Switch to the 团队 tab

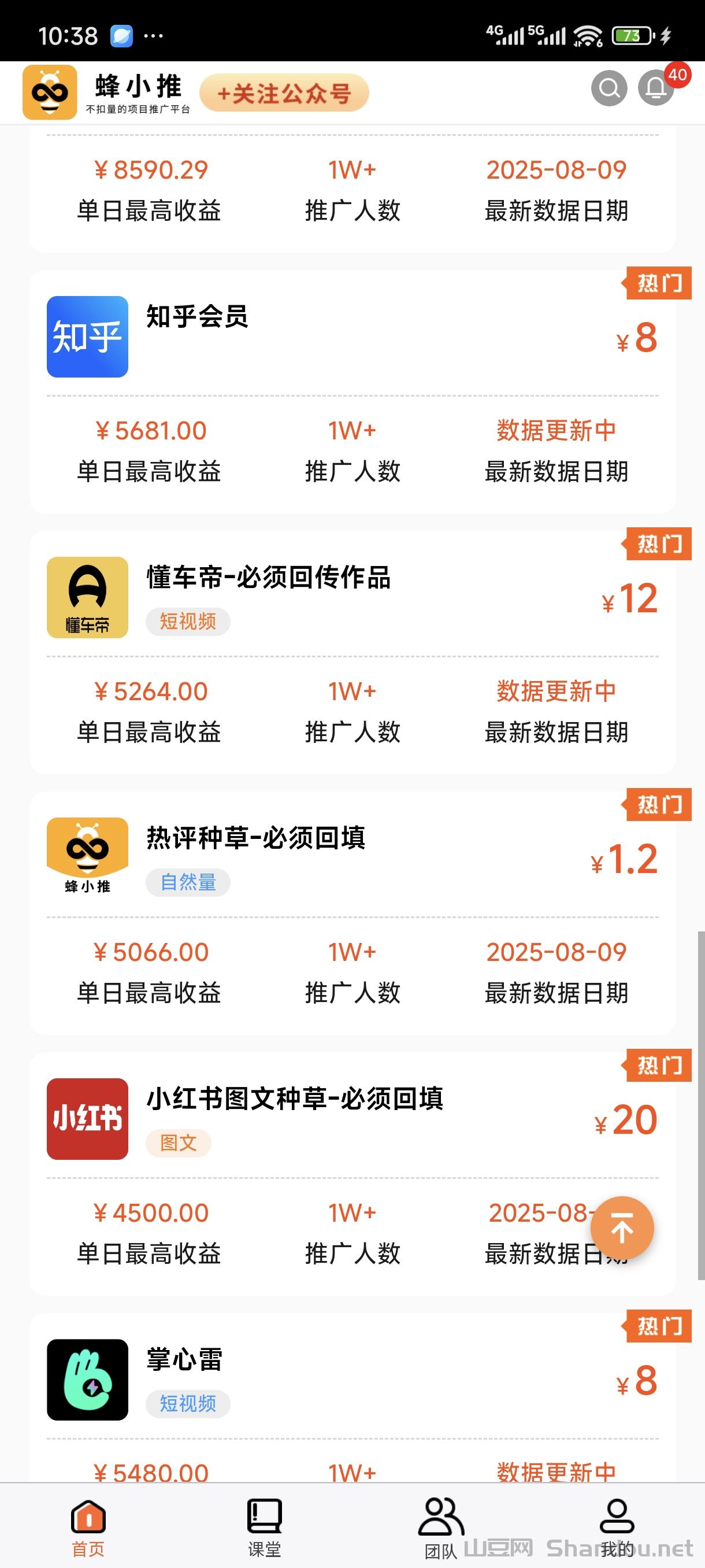point(440,1526)
